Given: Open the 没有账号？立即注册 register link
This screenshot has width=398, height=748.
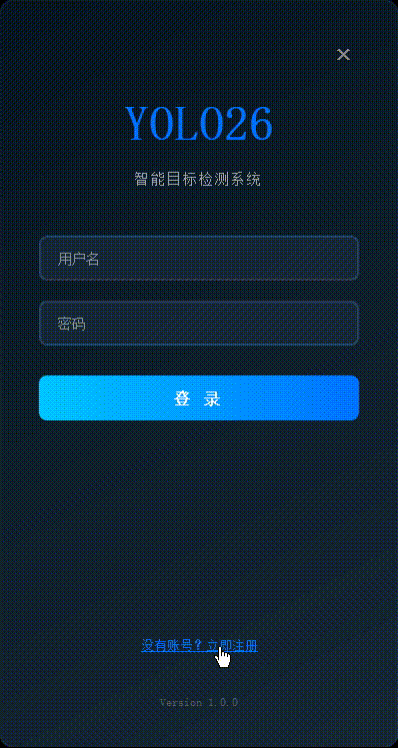Looking at the screenshot, I should [x=199, y=646].
